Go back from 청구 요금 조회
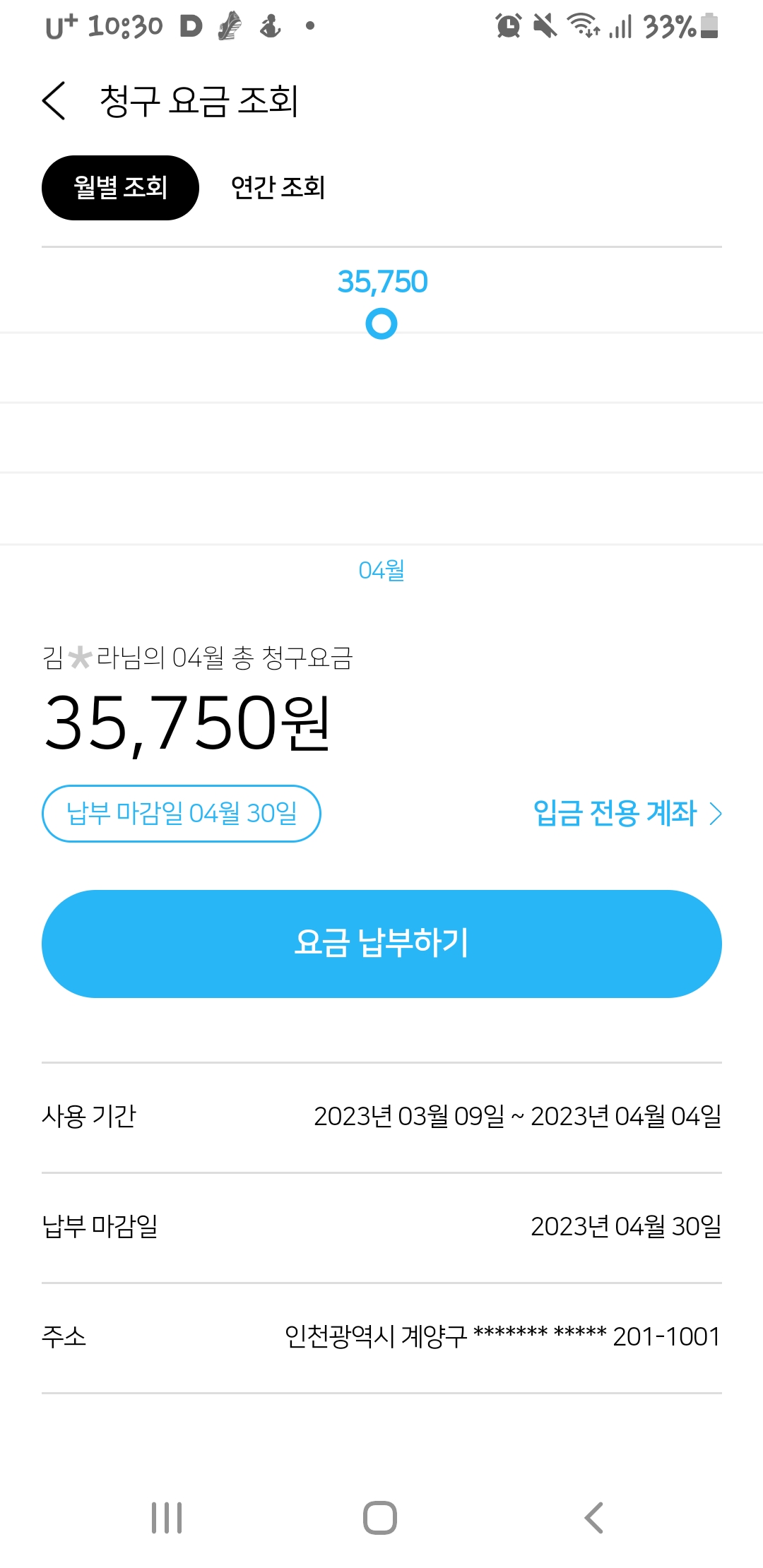Screen dimensions: 763x1568 [x=54, y=100]
